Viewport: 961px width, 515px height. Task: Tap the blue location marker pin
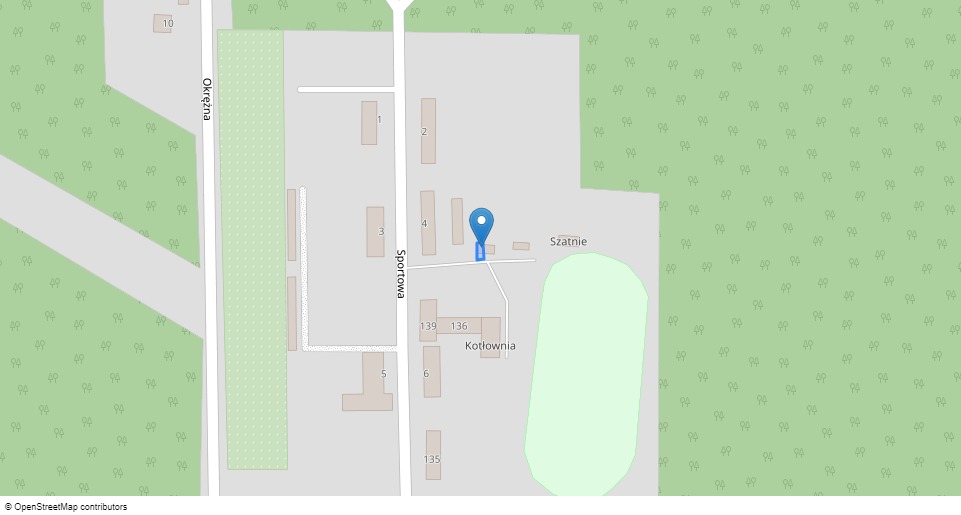pos(482,224)
